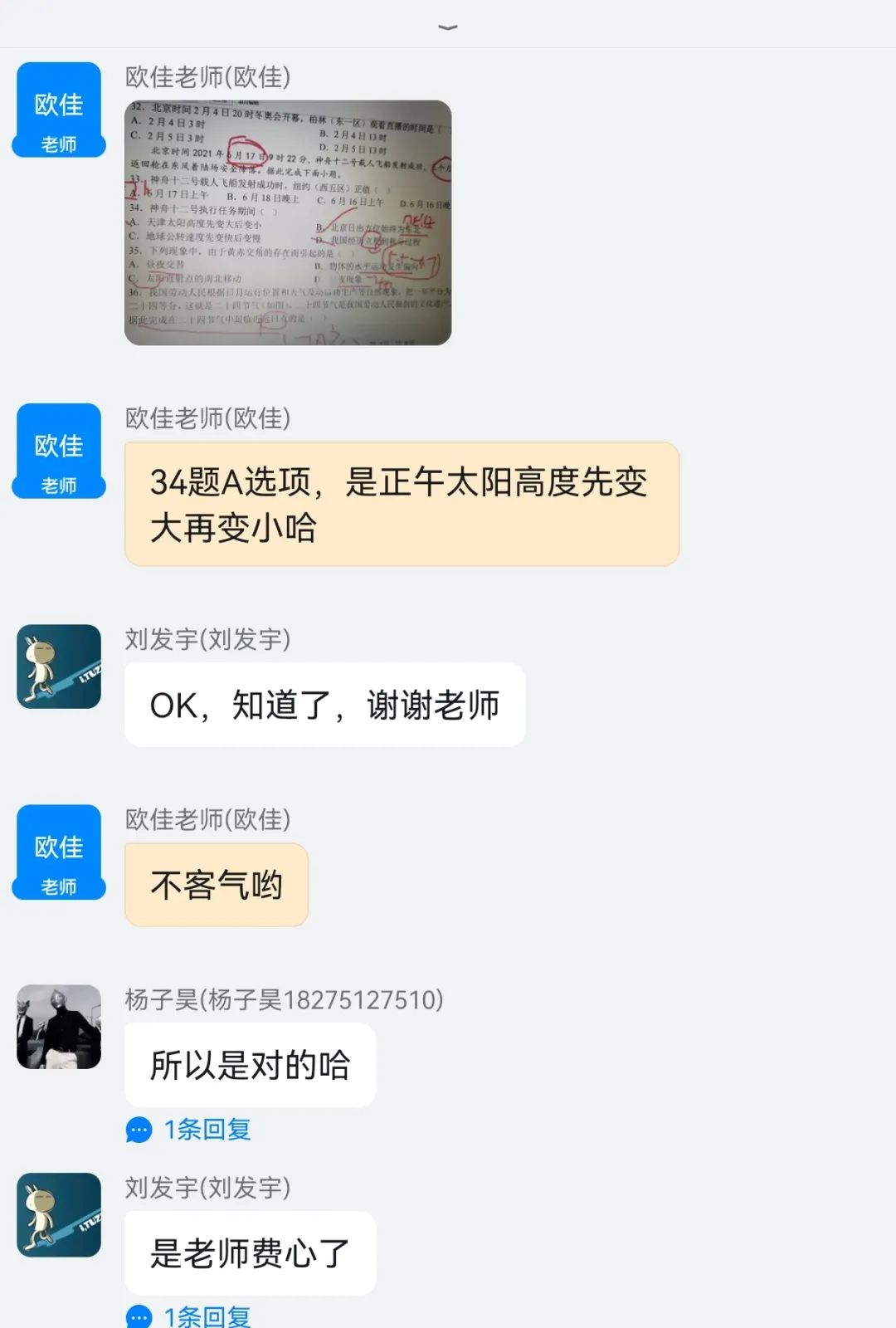Open 杨子昊's profile avatar
Viewport: 896px width, 1328px height.
pos(59,1027)
